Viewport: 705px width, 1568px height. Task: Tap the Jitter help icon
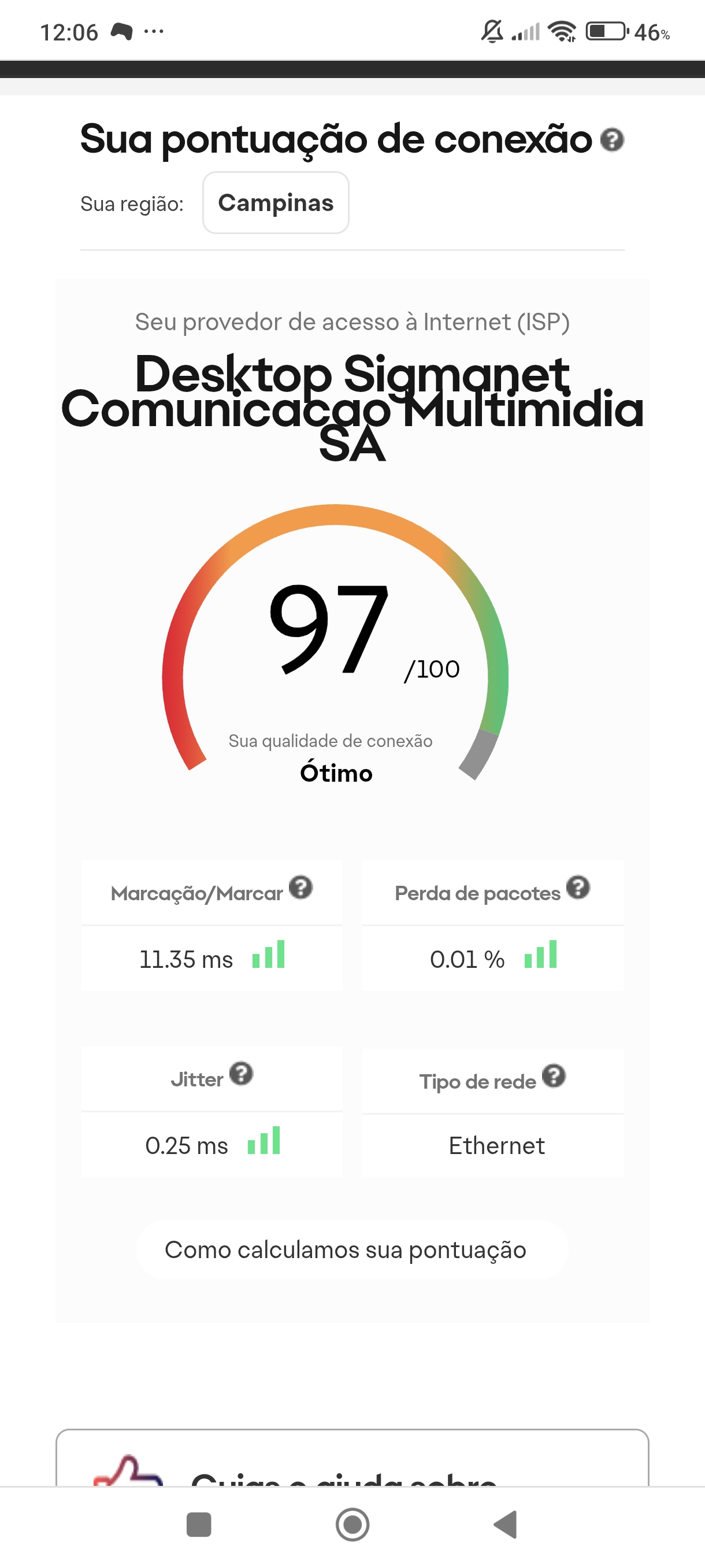(241, 1074)
